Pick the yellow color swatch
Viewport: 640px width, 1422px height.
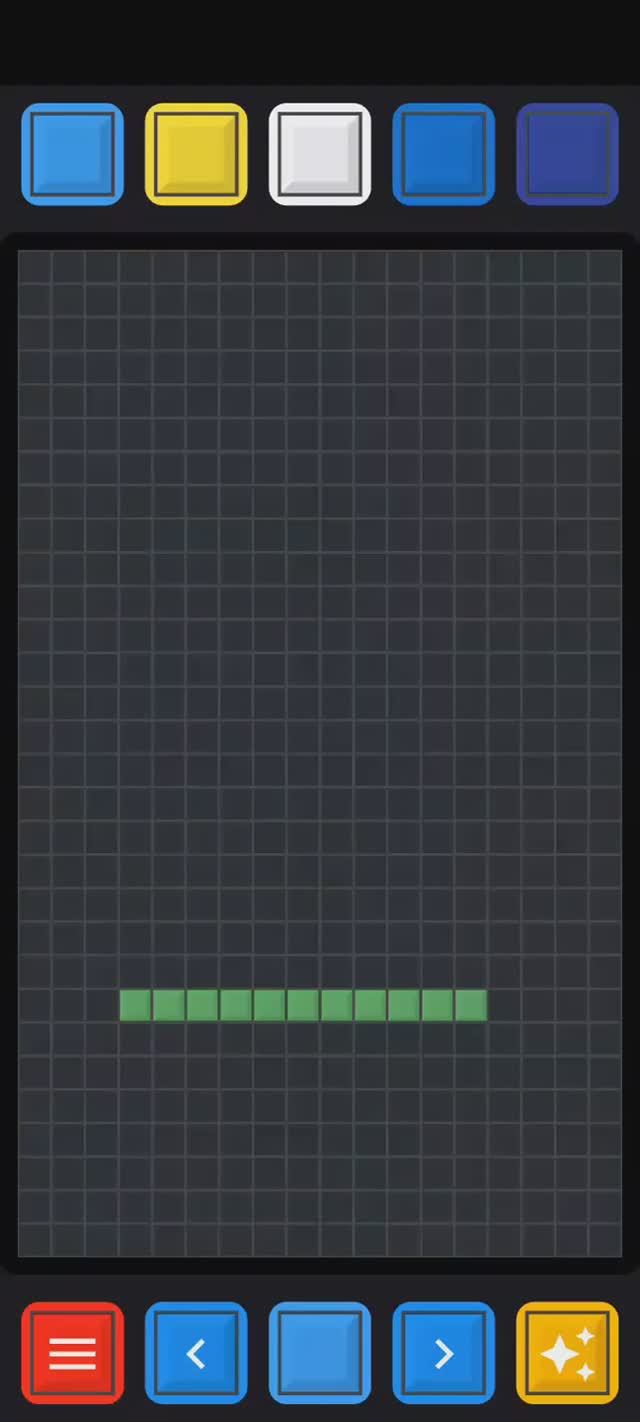196,154
